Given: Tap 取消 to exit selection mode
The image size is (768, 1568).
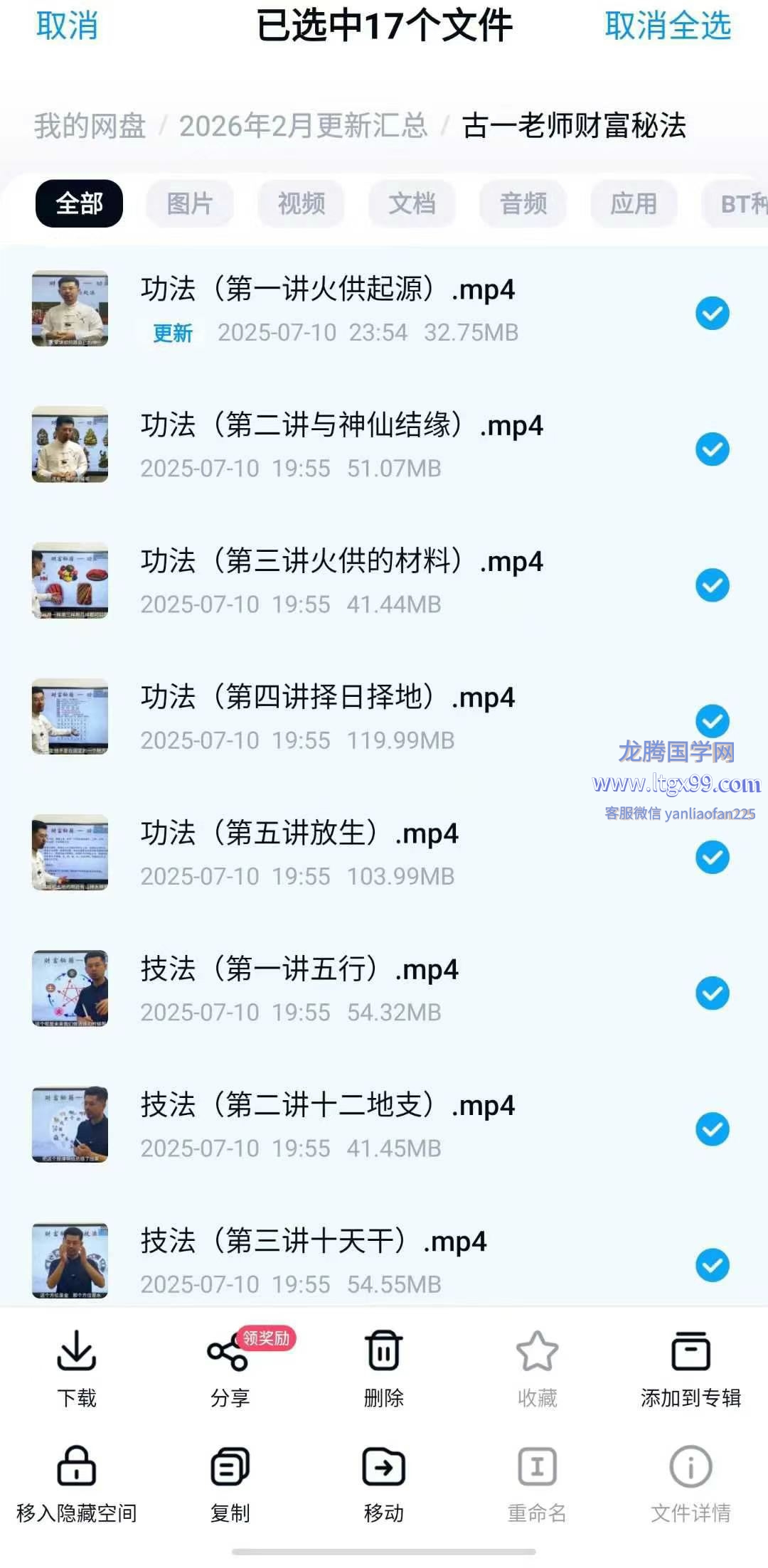Looking at the screenshot, I should [x=67, y=26].
